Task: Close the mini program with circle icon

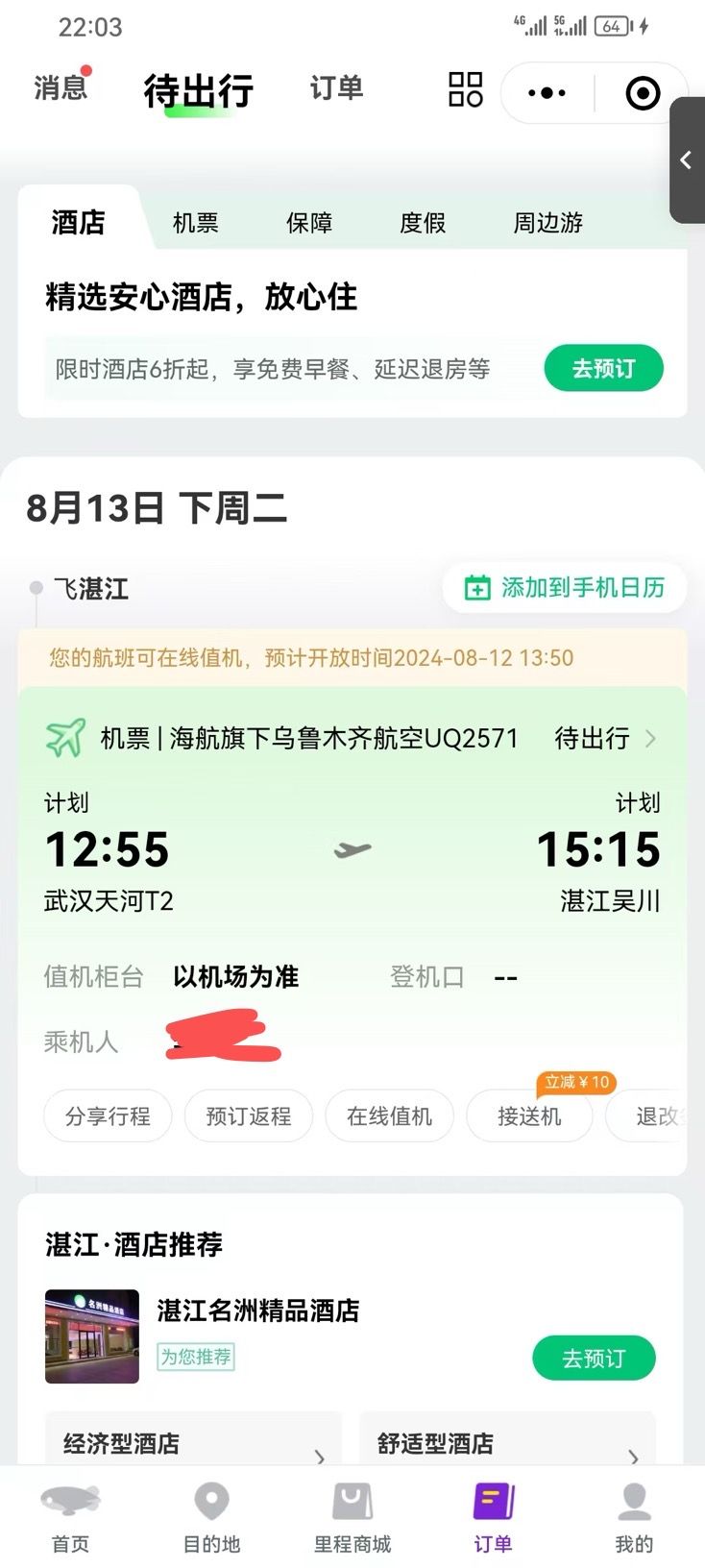Action: pos(643,93)
